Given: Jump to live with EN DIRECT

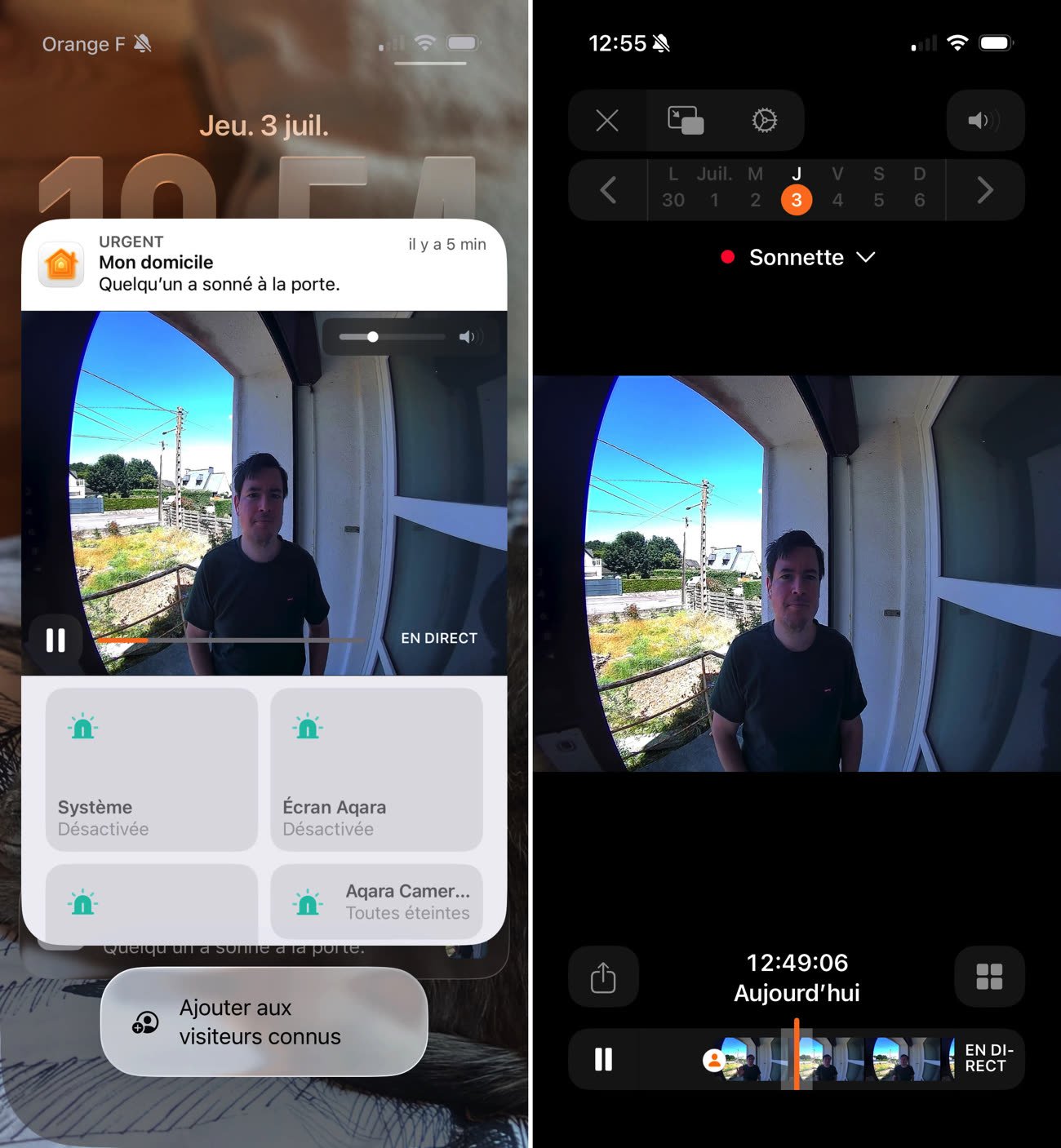Looking at the screenshot, I should coord(988,1058).
